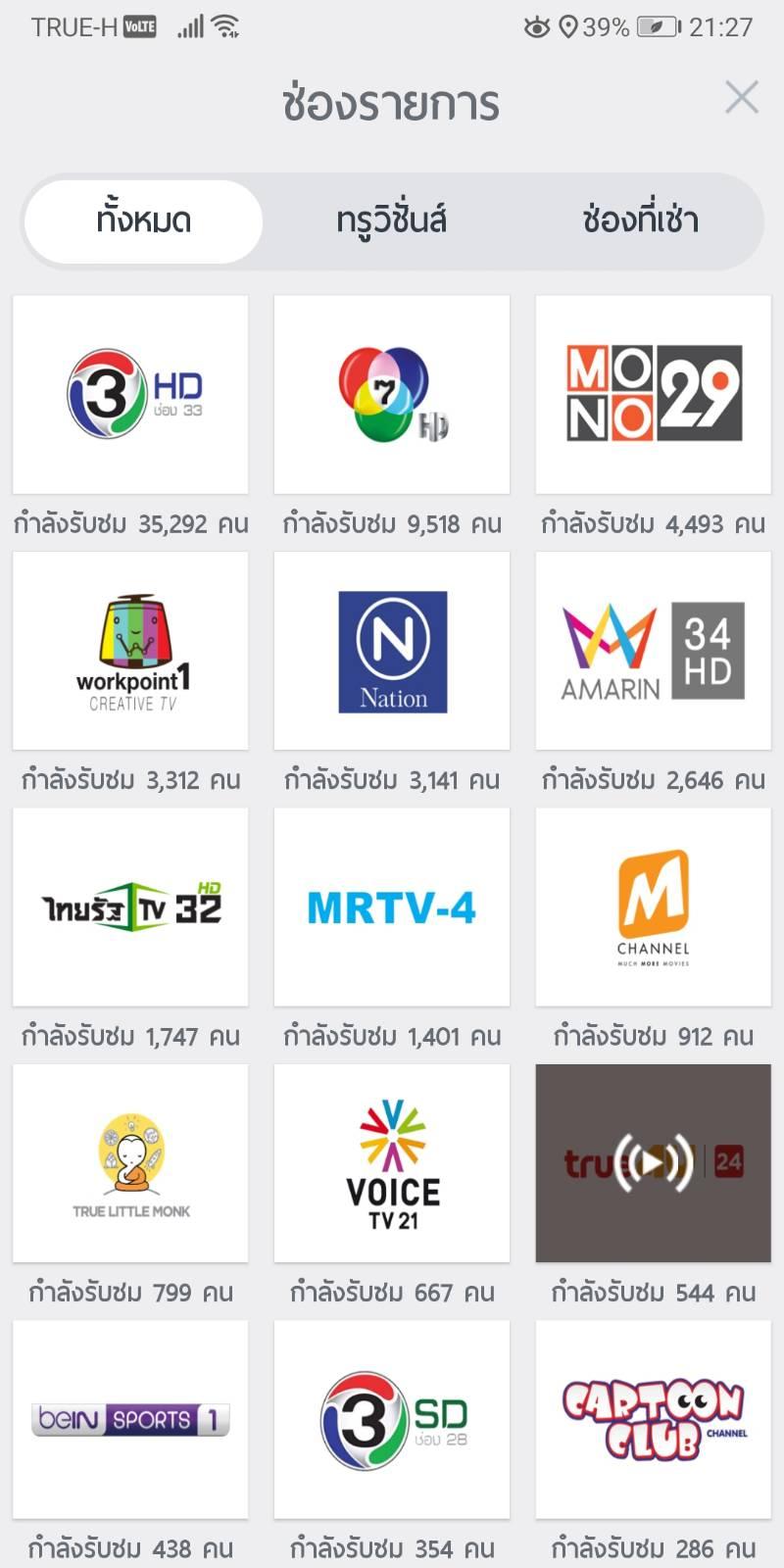Open the Channel 7 HD tile
Viewport: 784px width, 1568px height.
pos(392,394)
